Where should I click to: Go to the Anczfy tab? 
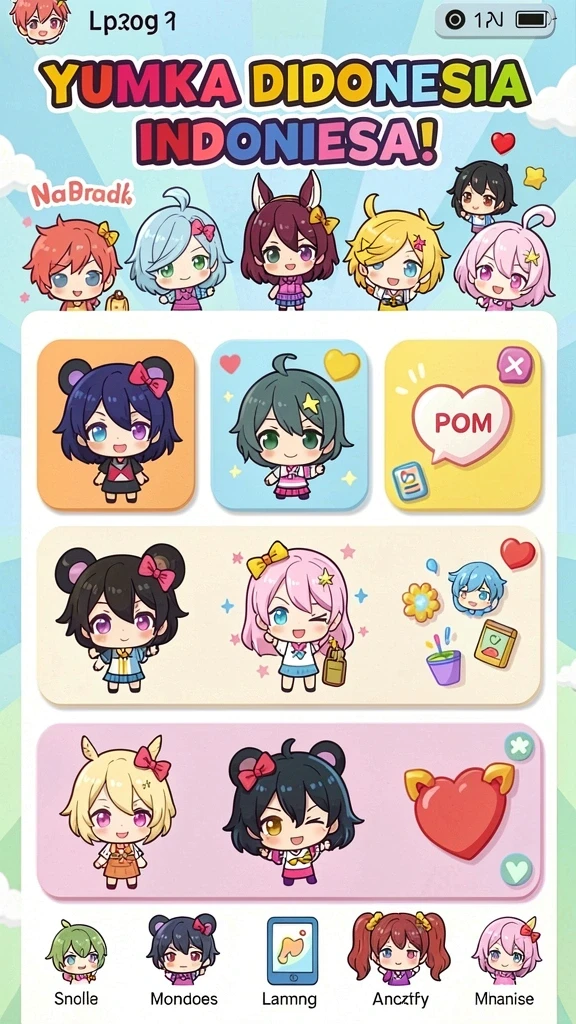[x=399, y=961]
